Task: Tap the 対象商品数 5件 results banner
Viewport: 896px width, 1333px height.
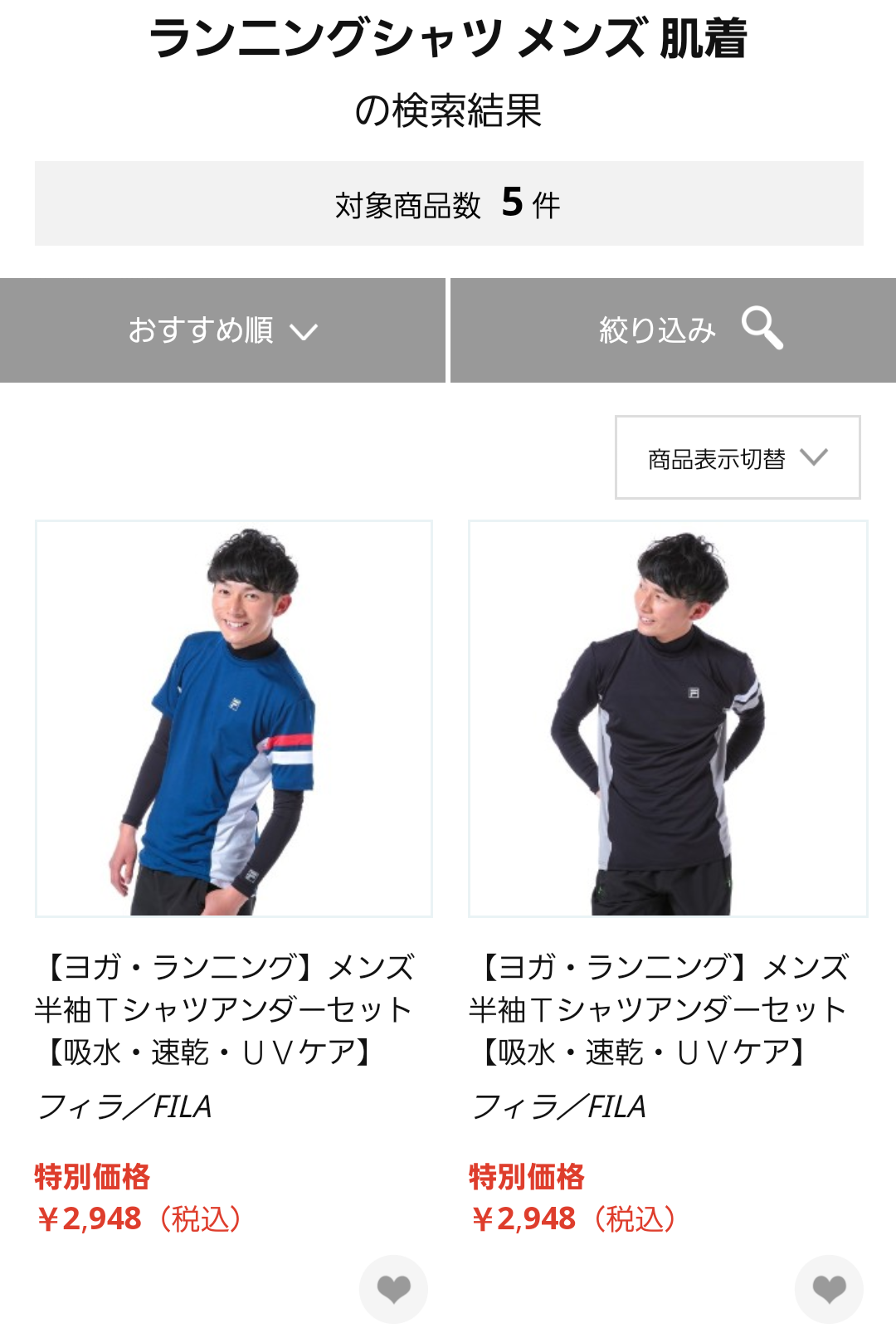Action: tap(448, 203)
